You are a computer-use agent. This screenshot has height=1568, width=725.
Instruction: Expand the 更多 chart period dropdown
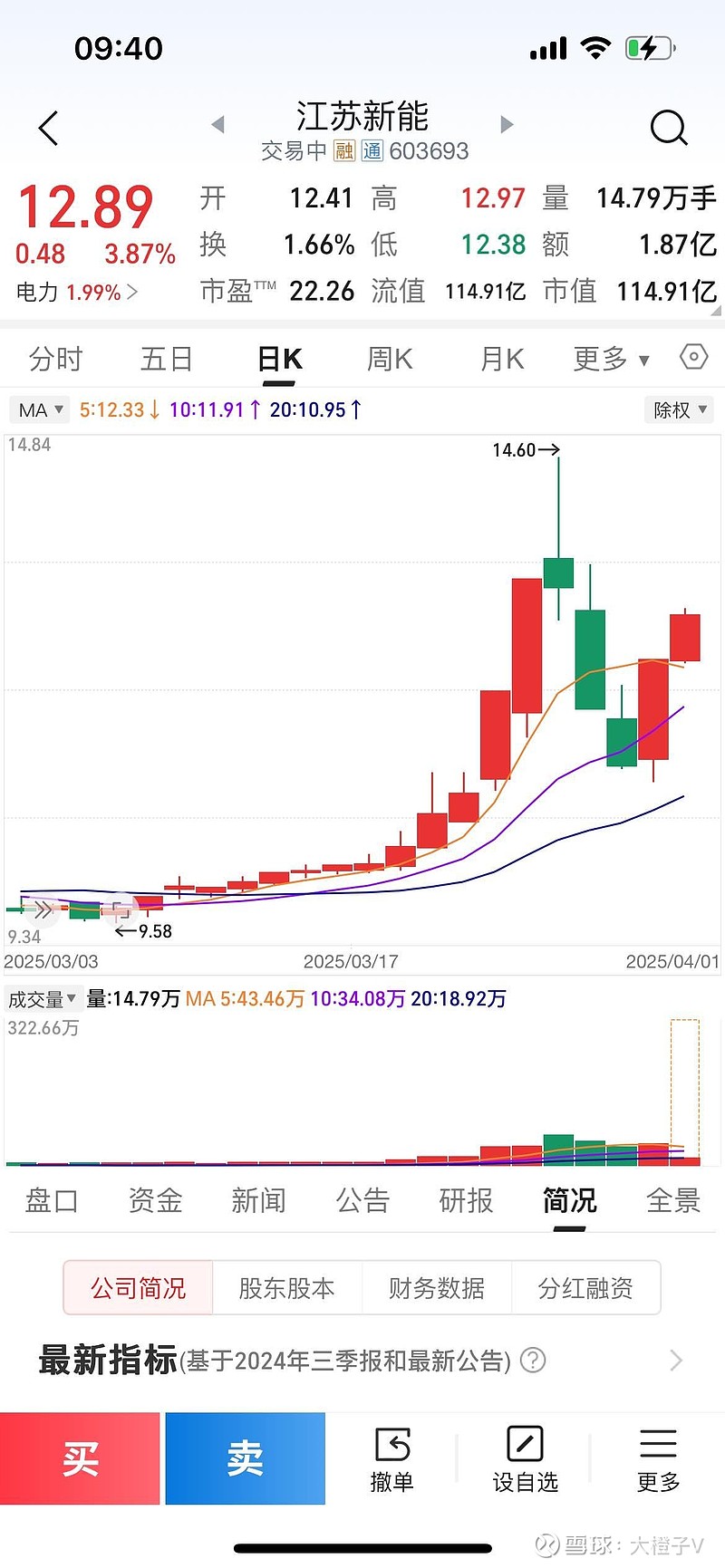(x=612, y=360)
